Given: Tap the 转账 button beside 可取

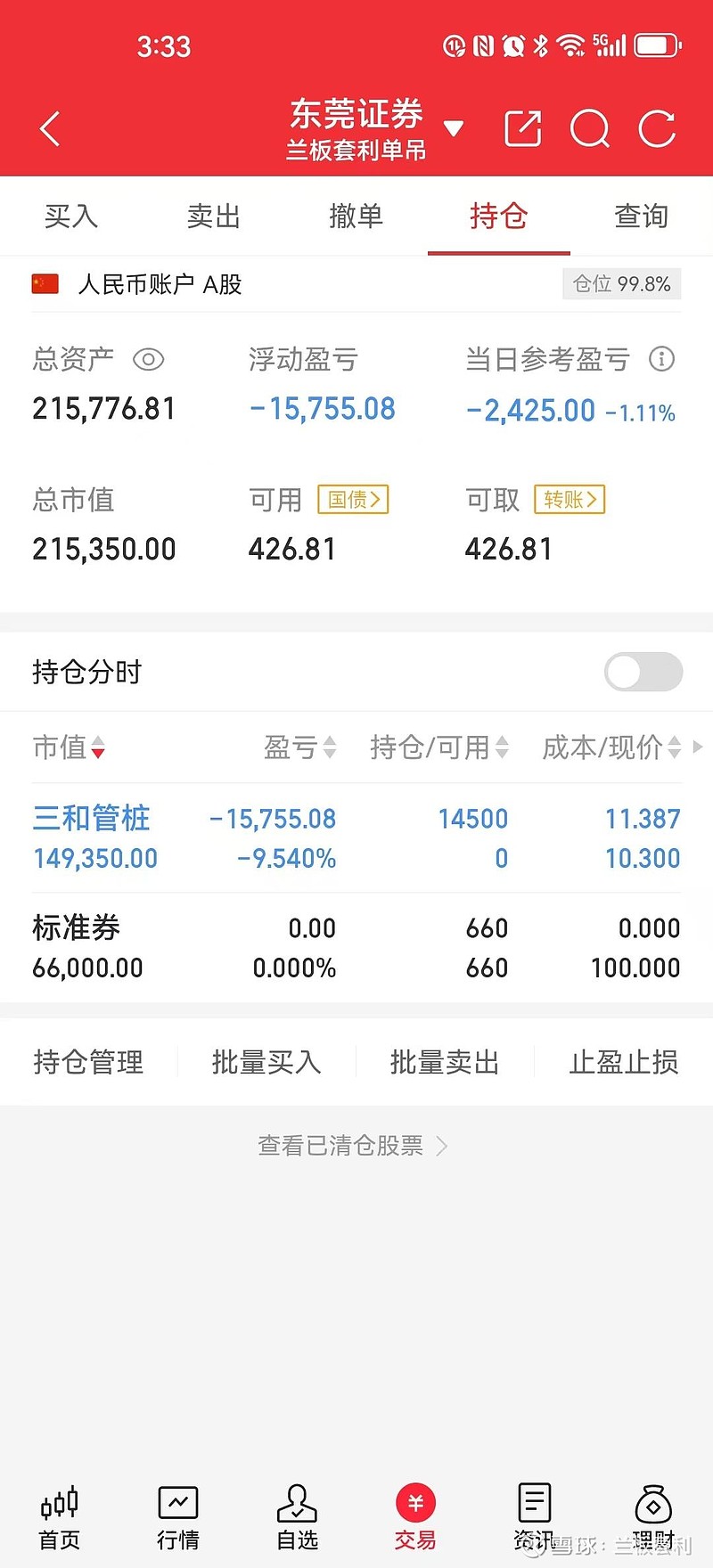Looking at the screenshot, I should [570, 500].
